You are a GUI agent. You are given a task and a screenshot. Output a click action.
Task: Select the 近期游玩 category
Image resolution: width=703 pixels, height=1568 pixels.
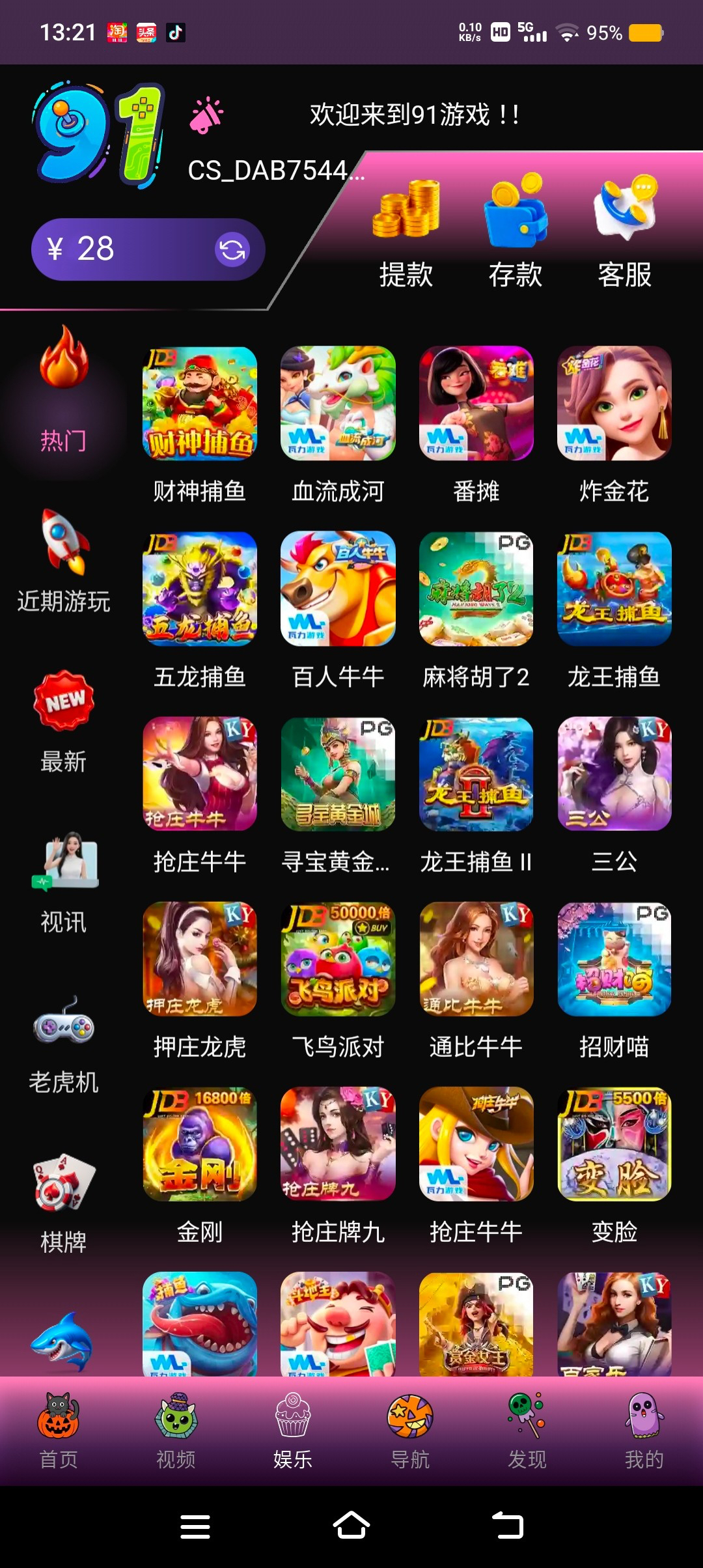(x=64, y=561)
